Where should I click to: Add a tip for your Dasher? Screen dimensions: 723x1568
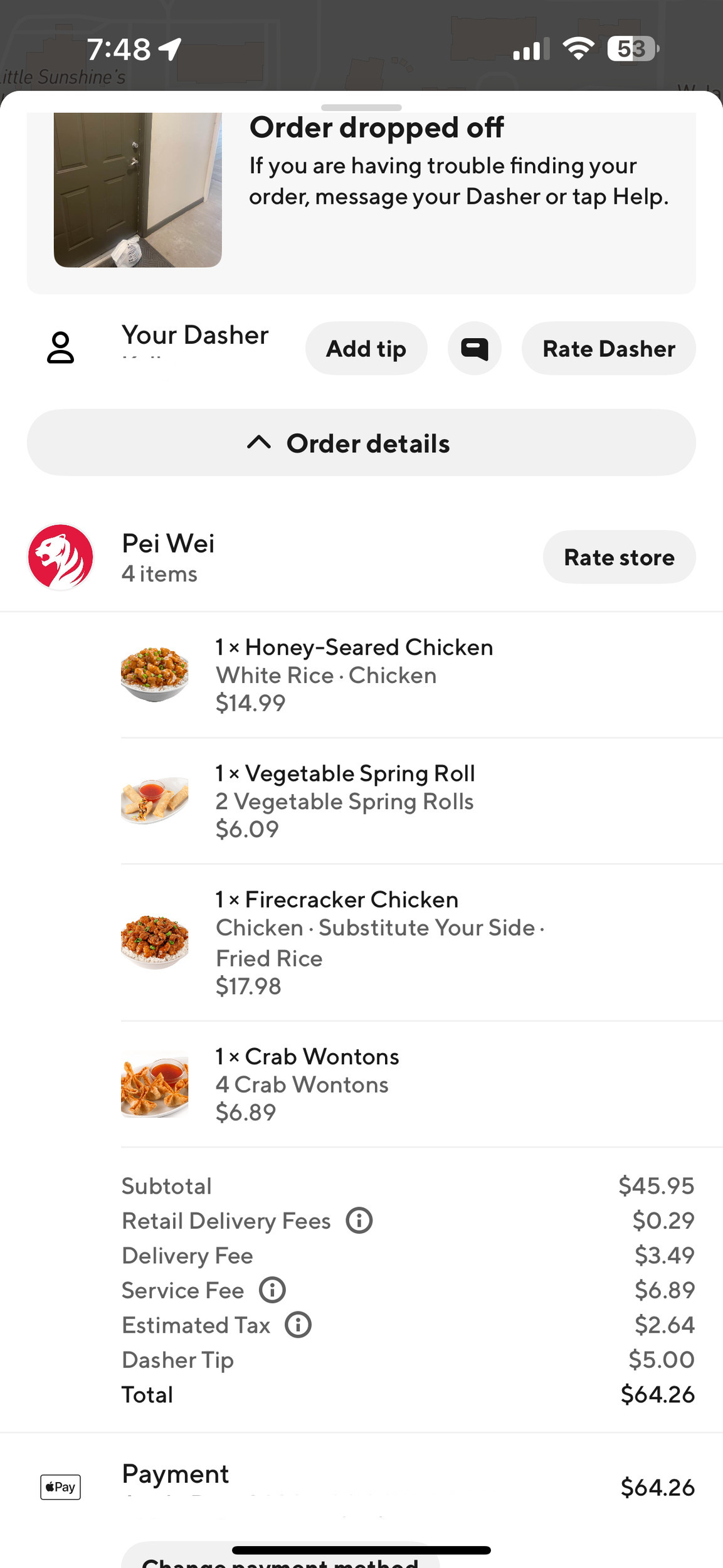[366, 349]
